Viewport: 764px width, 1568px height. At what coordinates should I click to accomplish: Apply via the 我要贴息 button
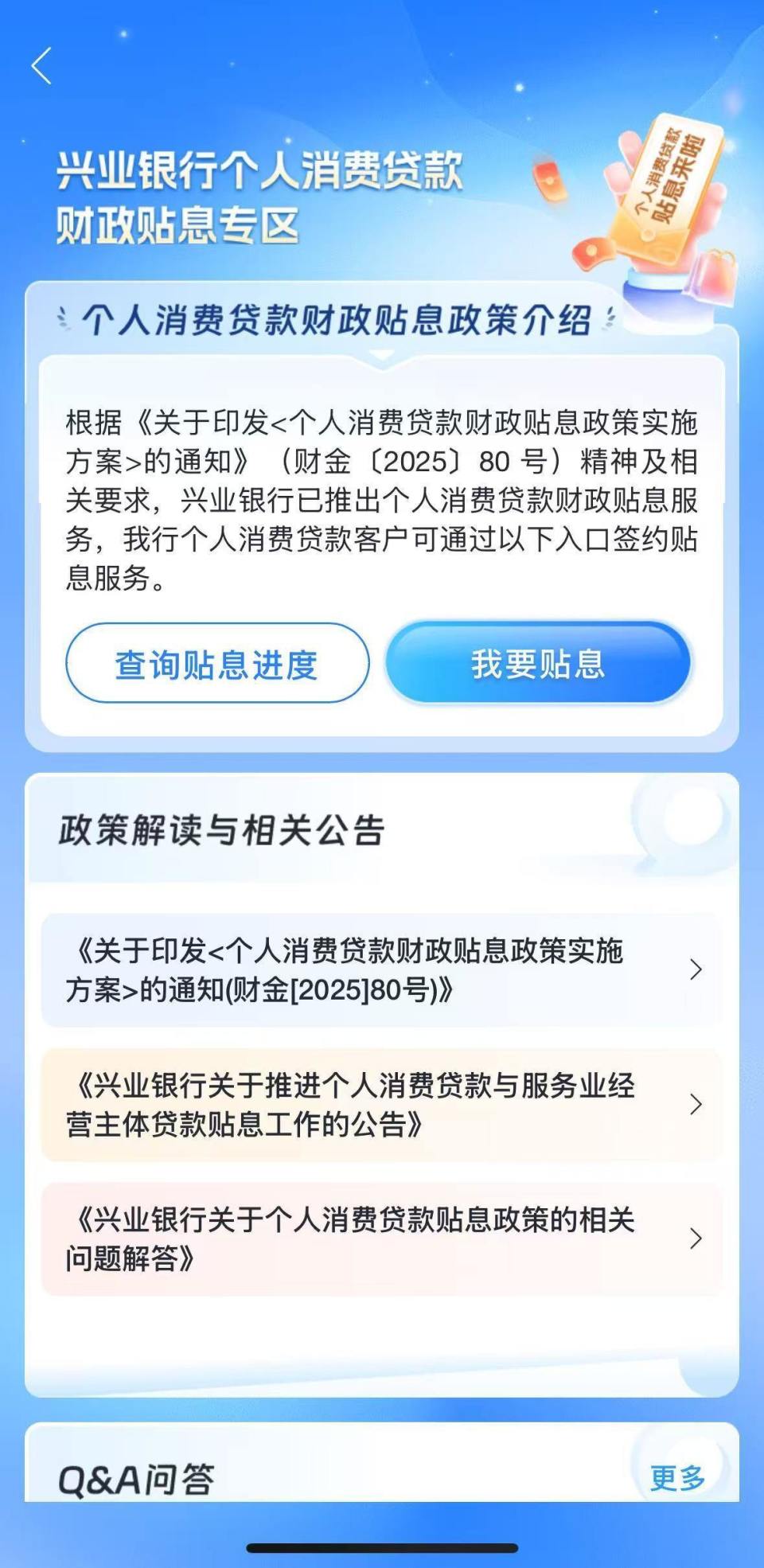[538, 664]
